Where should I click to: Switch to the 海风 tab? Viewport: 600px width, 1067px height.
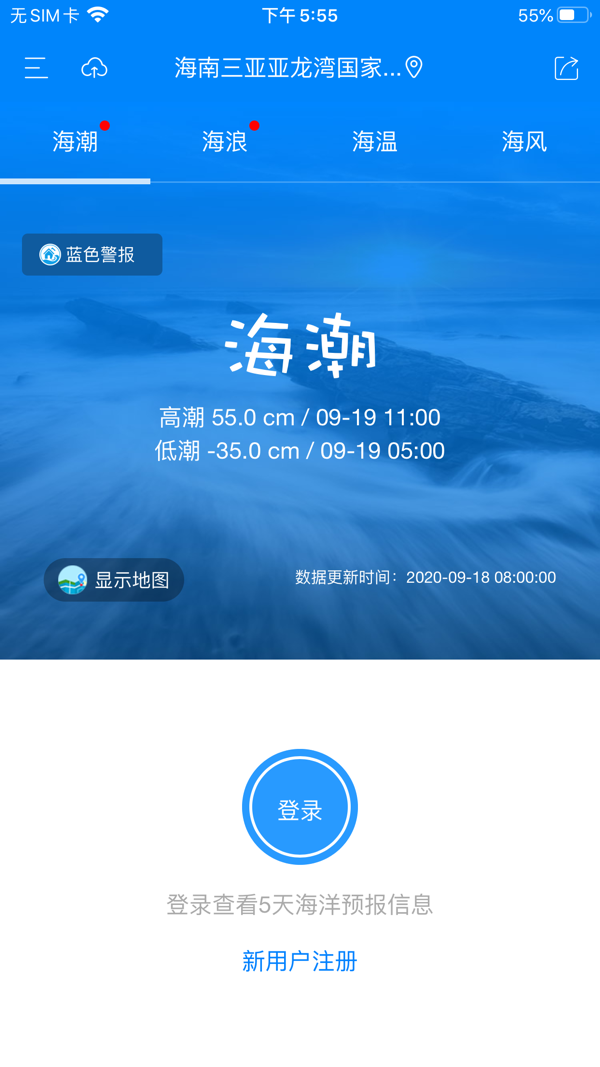524,142
